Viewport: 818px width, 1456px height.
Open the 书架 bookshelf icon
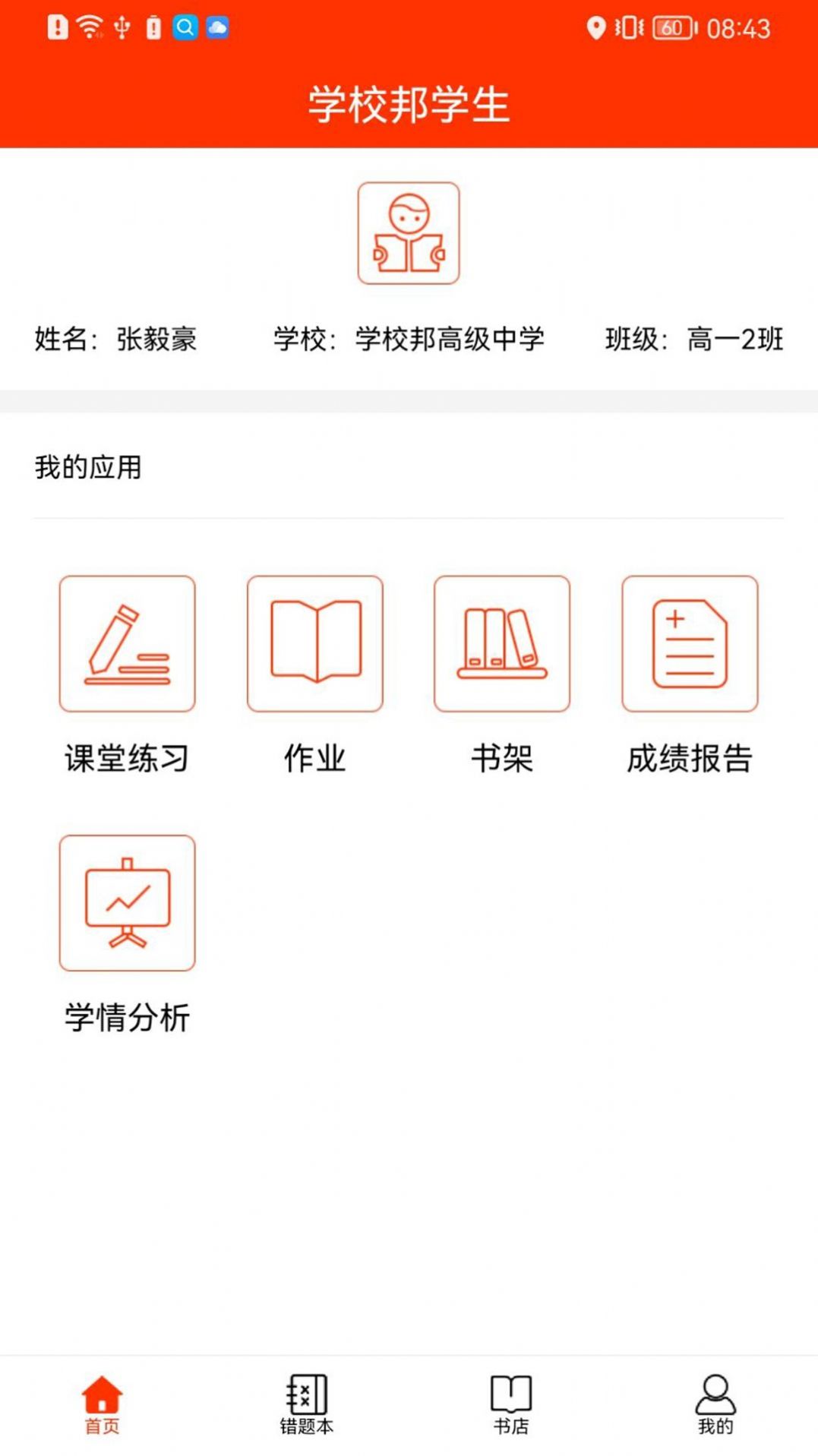coord(501,644)
